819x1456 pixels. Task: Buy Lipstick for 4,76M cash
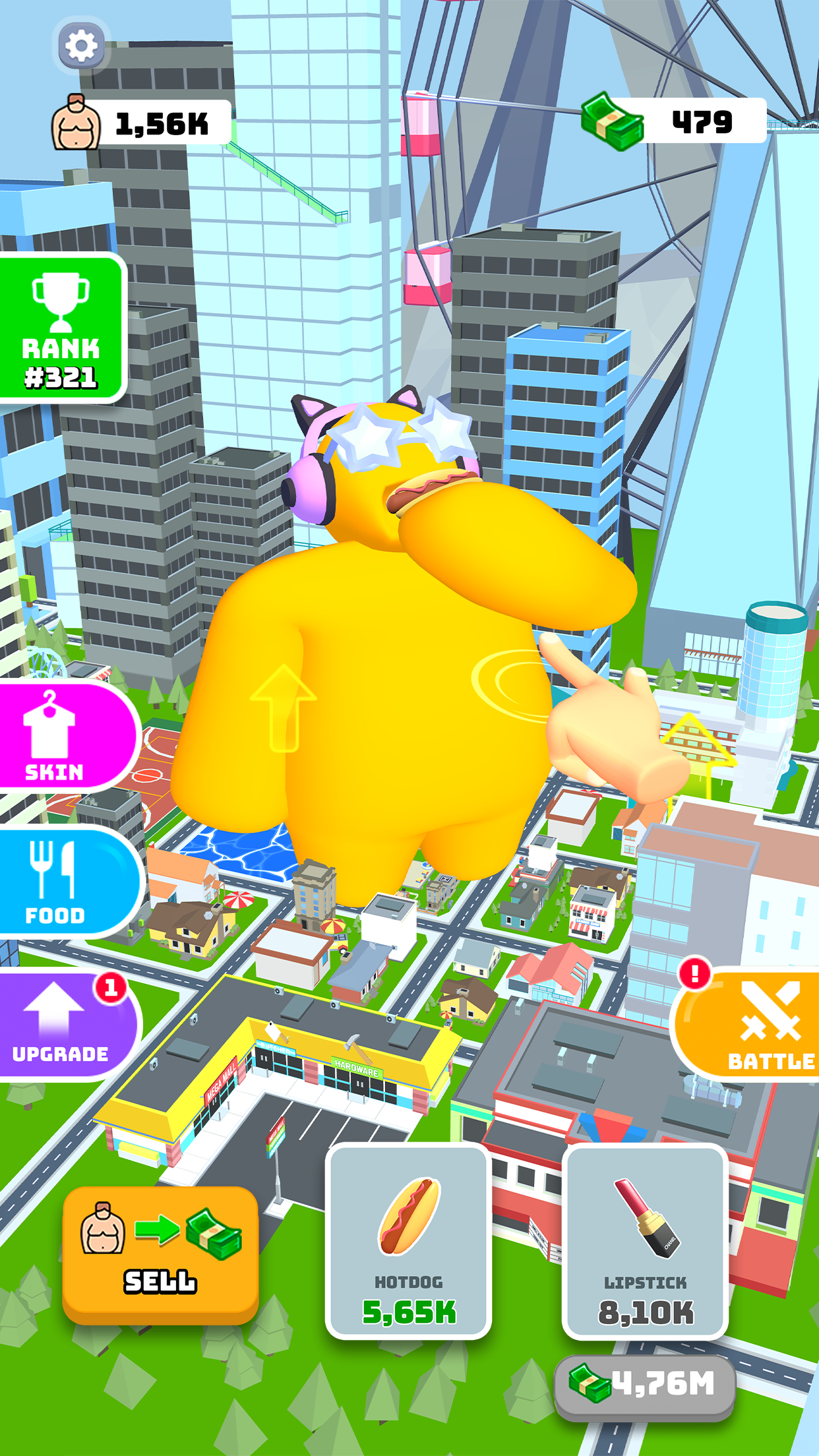coord(645,1385)
